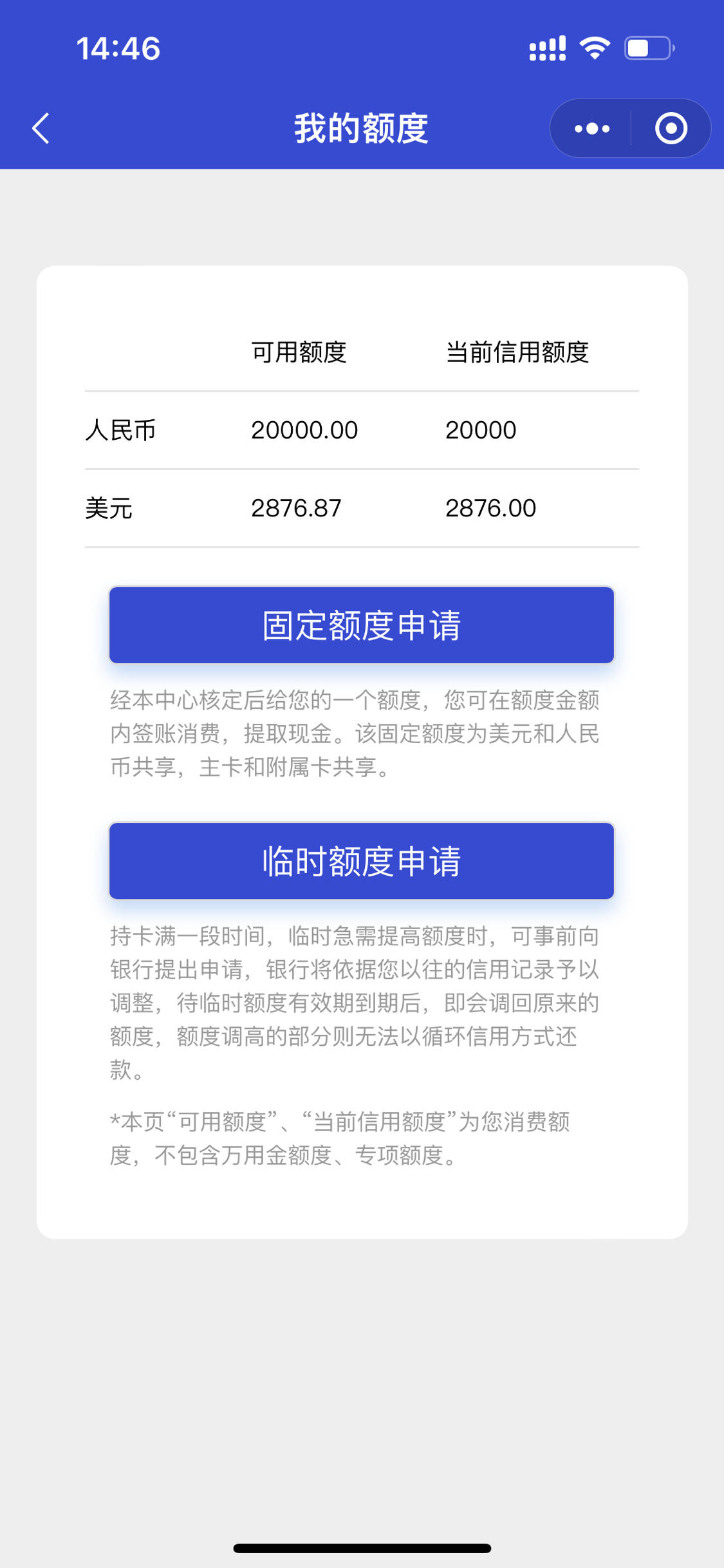Image resolution: width=724 pixels, height=1568 pixels.
Task: Go back from 我的额度 page
Action: click(41, 128)
